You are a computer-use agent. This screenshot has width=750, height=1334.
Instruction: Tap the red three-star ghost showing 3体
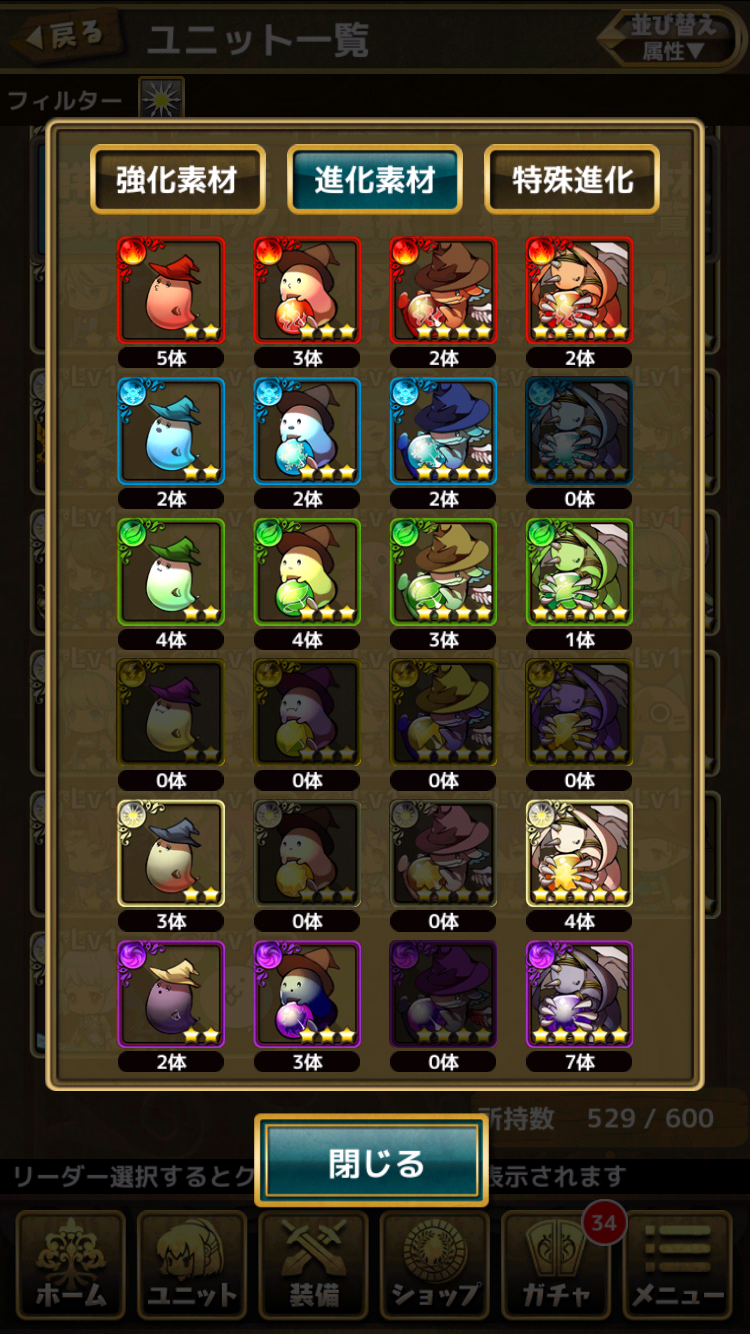click(x=307, y=291)
